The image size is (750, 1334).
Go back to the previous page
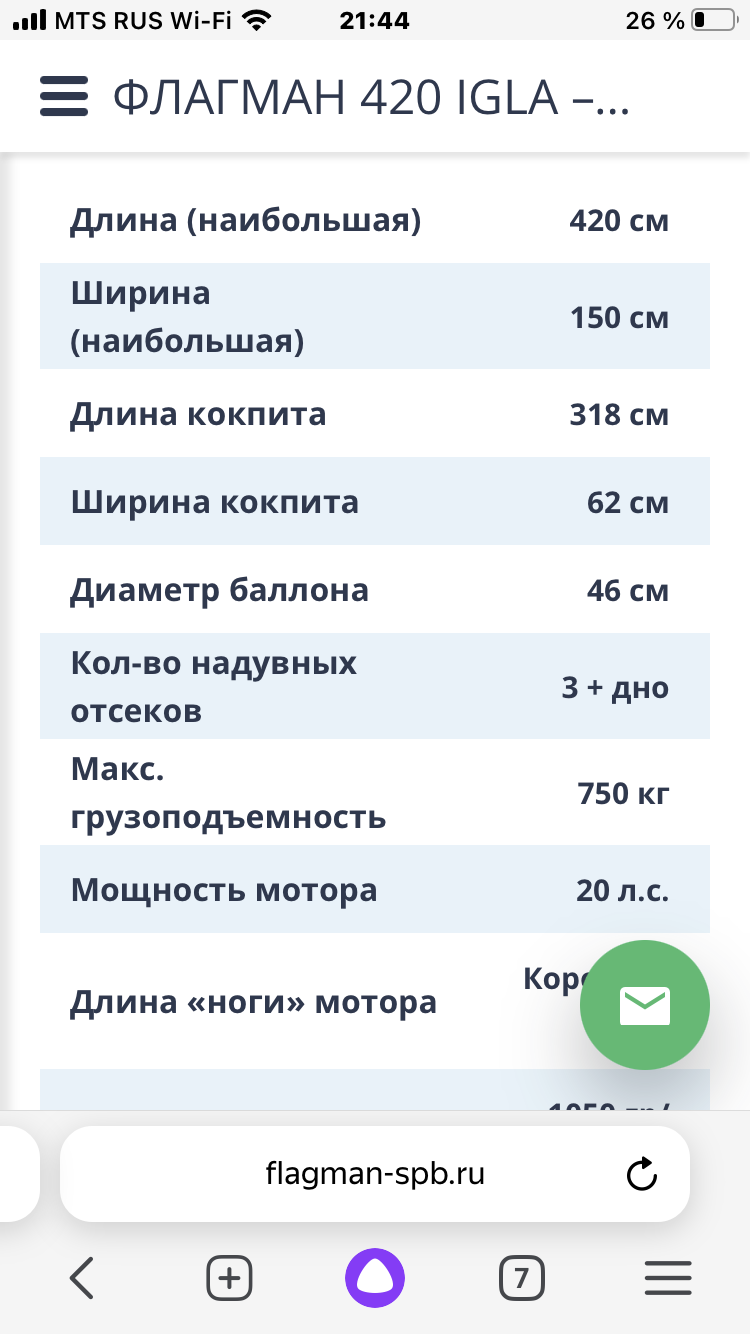coord(82,1277)
